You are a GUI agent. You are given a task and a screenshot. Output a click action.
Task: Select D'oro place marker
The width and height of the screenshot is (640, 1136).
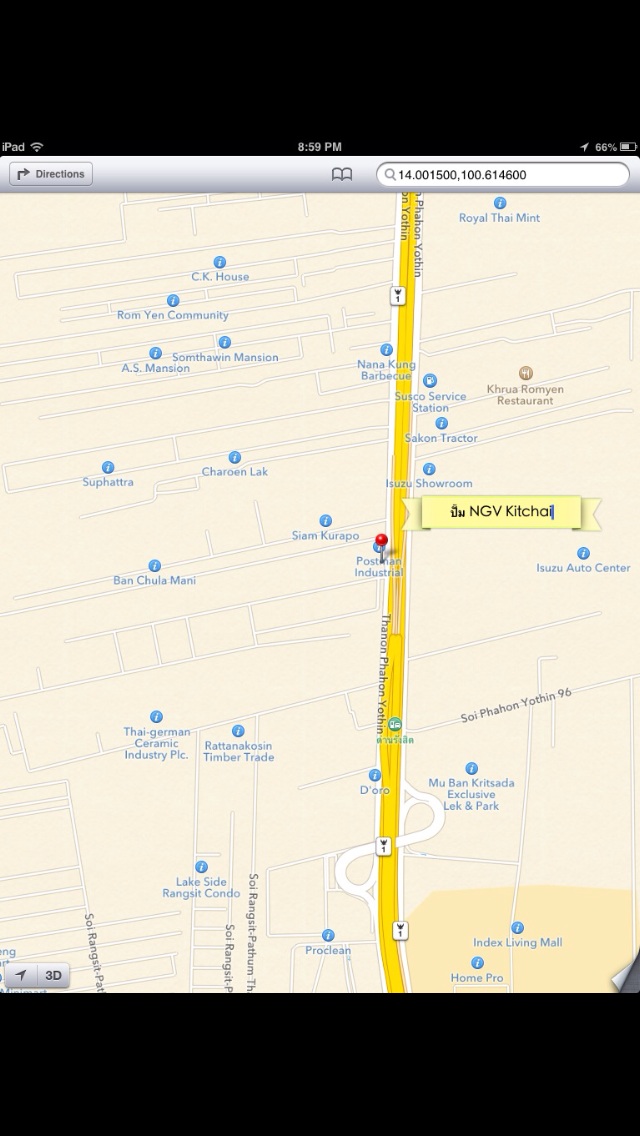(375, 775)
